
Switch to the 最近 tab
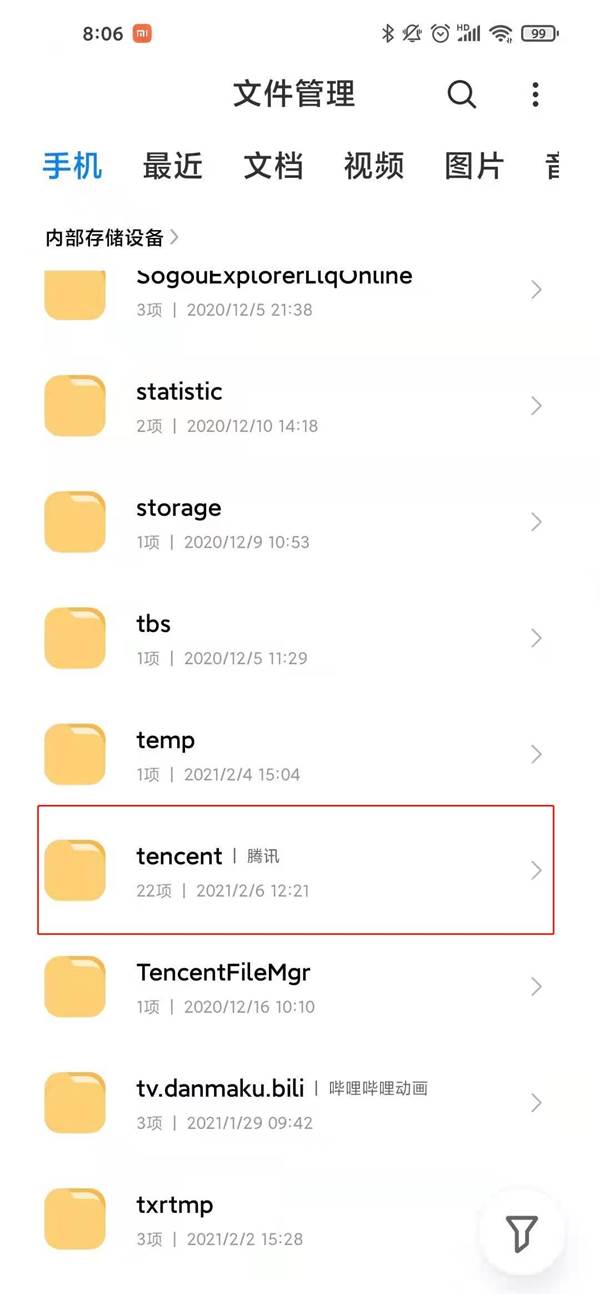point(173,166)
